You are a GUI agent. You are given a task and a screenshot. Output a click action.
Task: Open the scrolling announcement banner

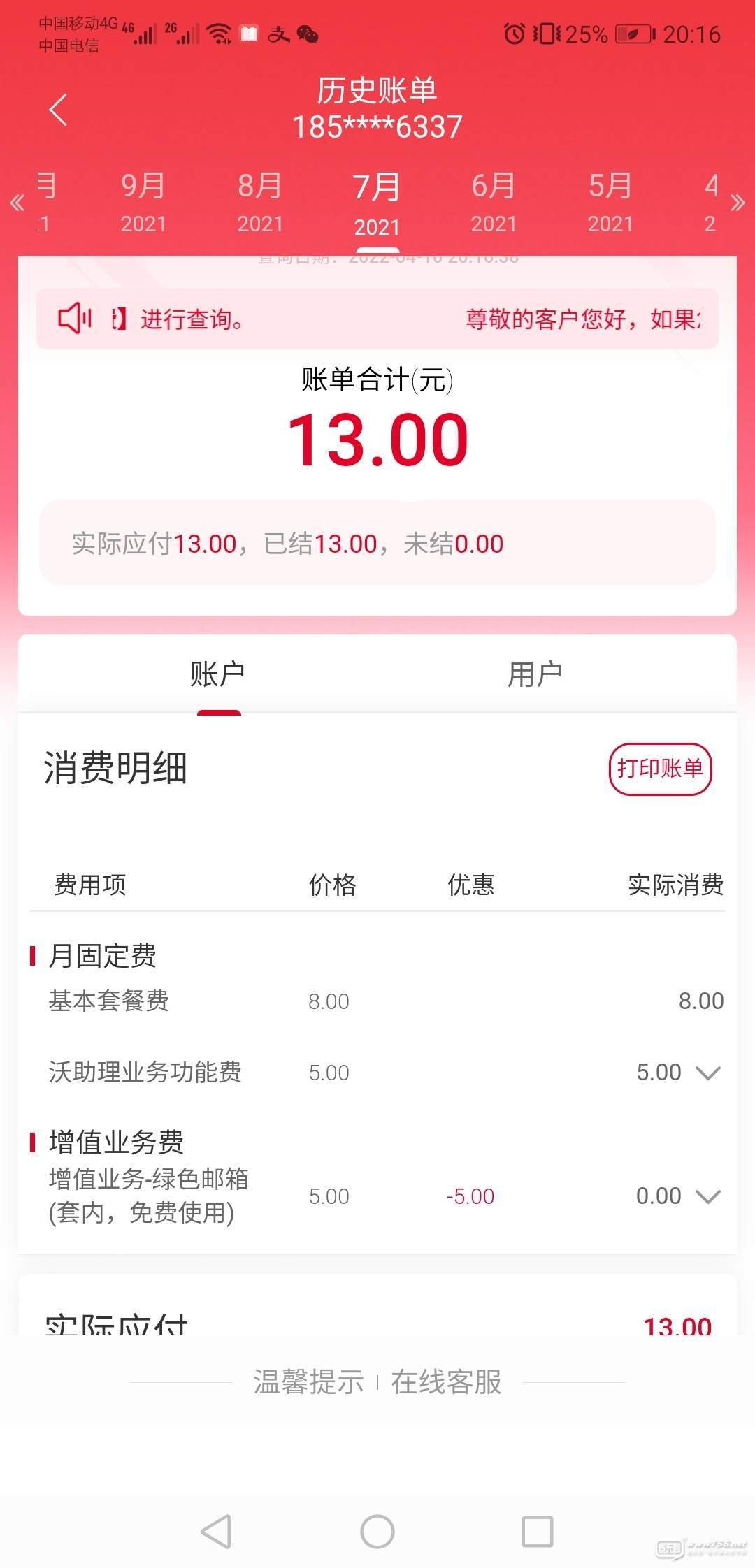click(377, 319)
